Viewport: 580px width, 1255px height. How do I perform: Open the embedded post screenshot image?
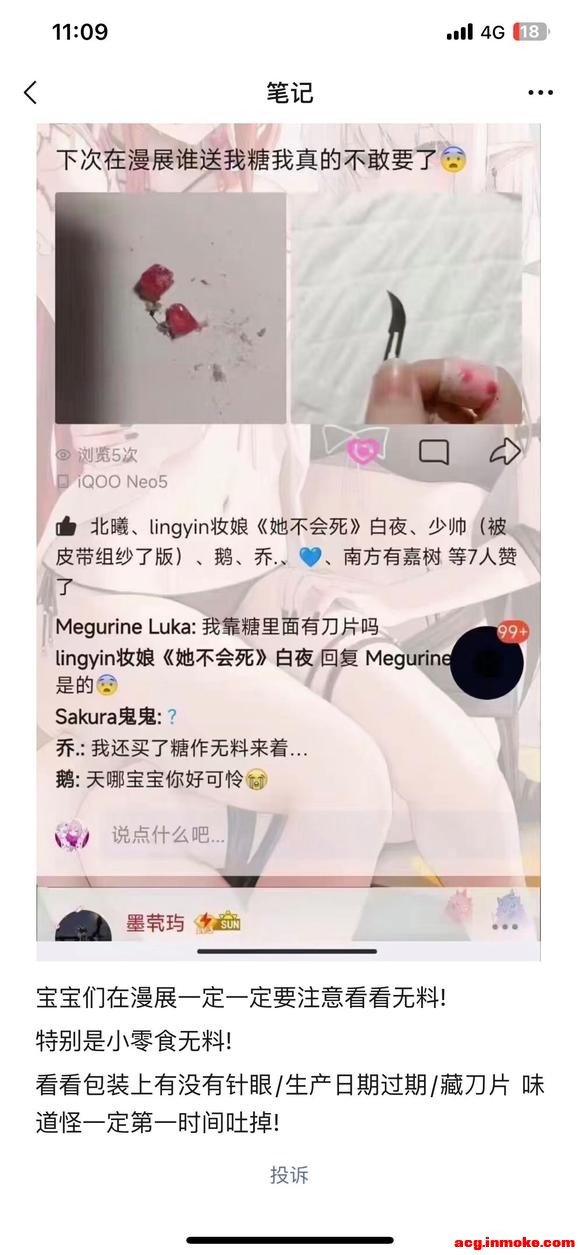click(288, 541)
